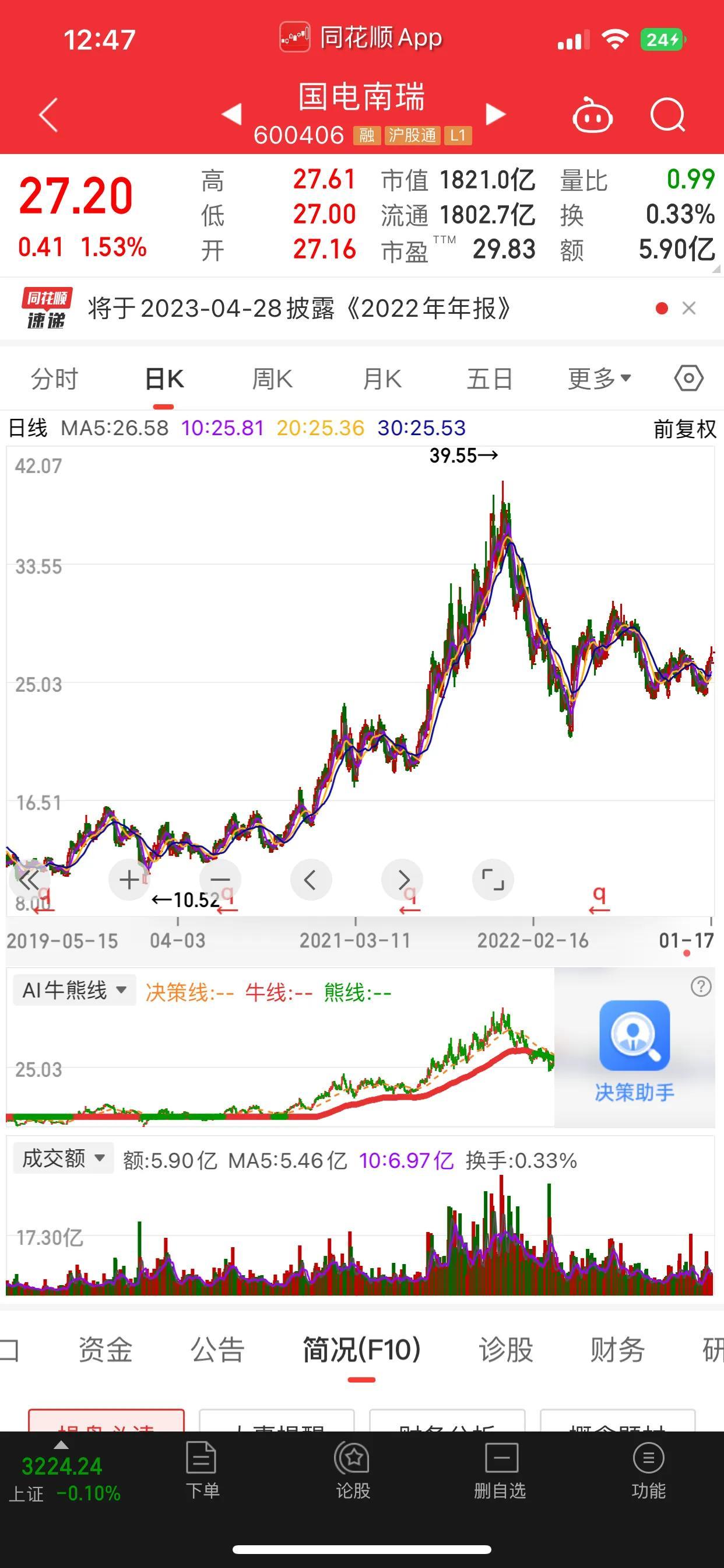Open the AI牛熊线 indicator dropdown
This screenshot has height=1568, width=724.
74,991
